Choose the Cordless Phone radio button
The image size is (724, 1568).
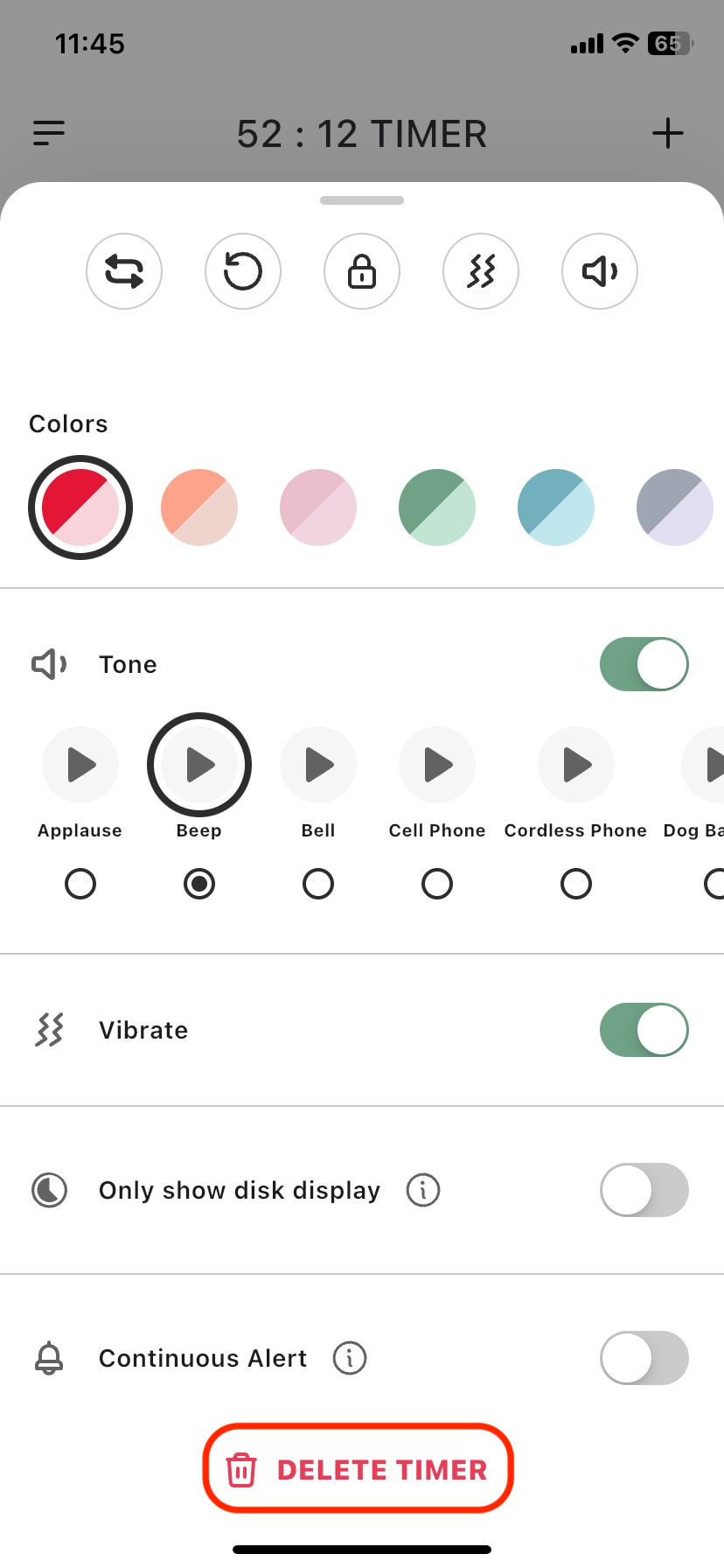tap(576, 884)
